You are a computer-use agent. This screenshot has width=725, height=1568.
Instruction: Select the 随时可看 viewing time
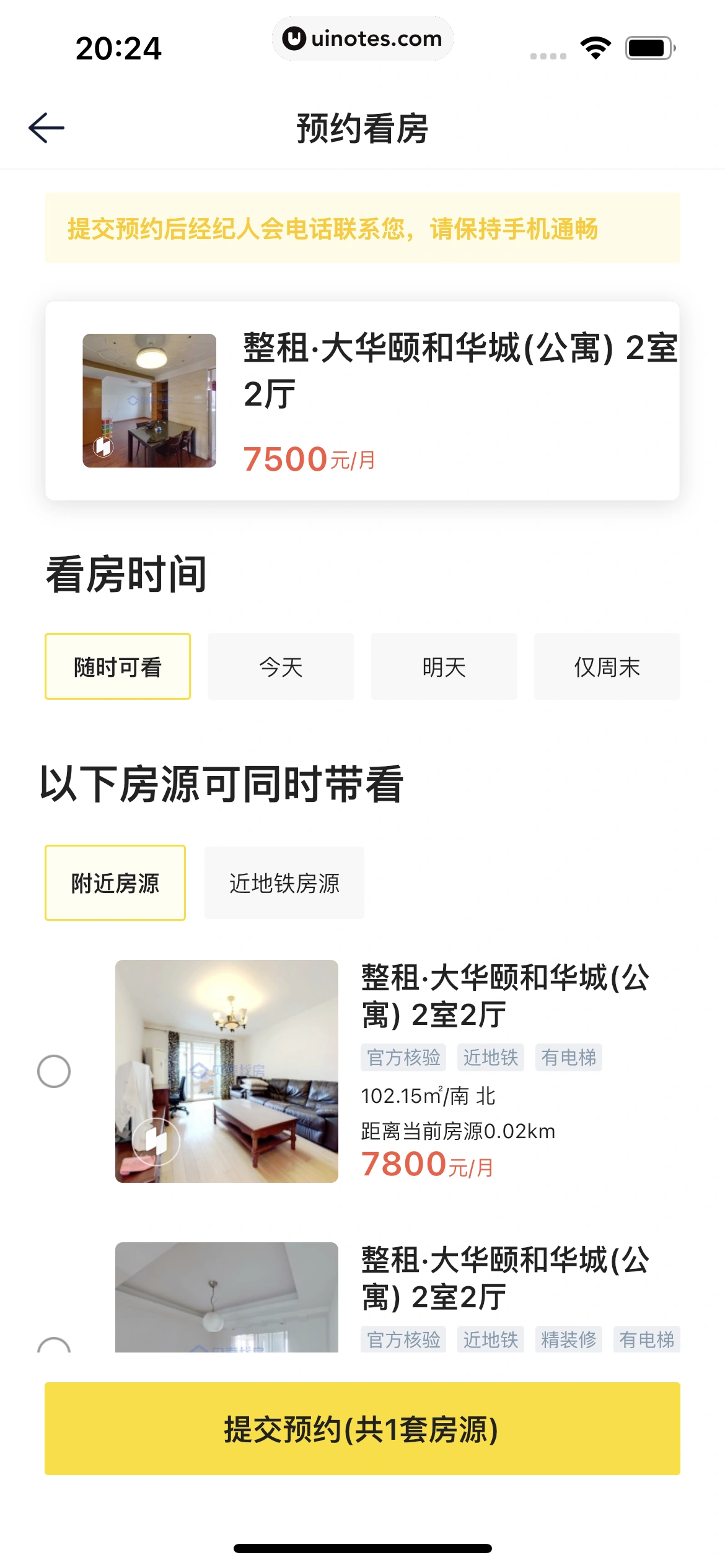pyautogui.click(x=118, y=666)
